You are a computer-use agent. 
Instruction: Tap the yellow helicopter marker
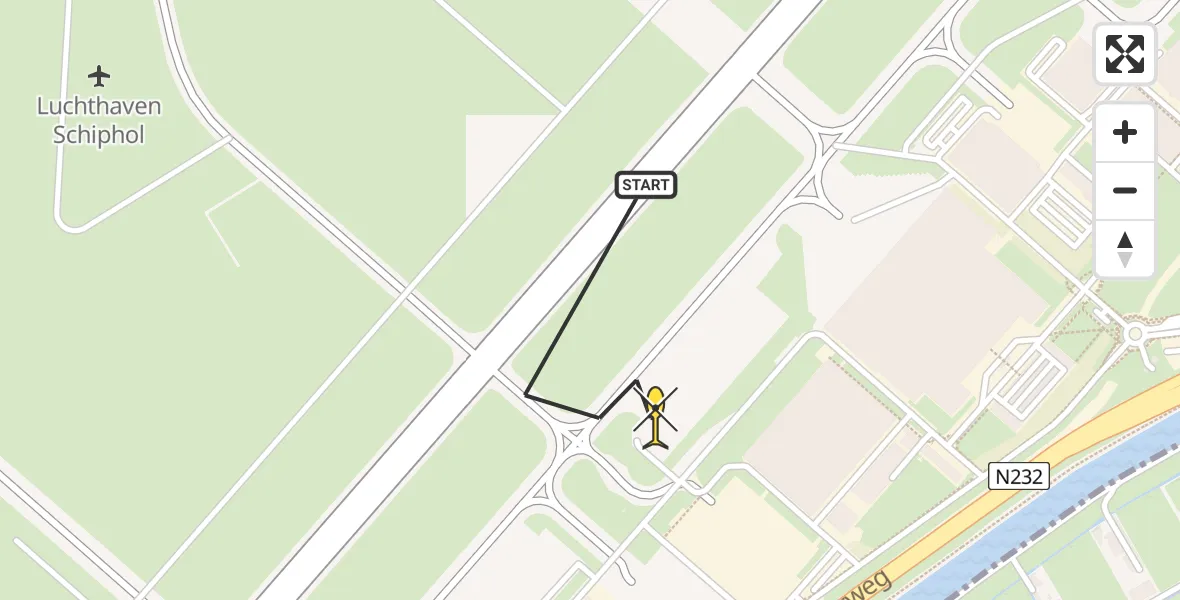[x=655, y=417]
